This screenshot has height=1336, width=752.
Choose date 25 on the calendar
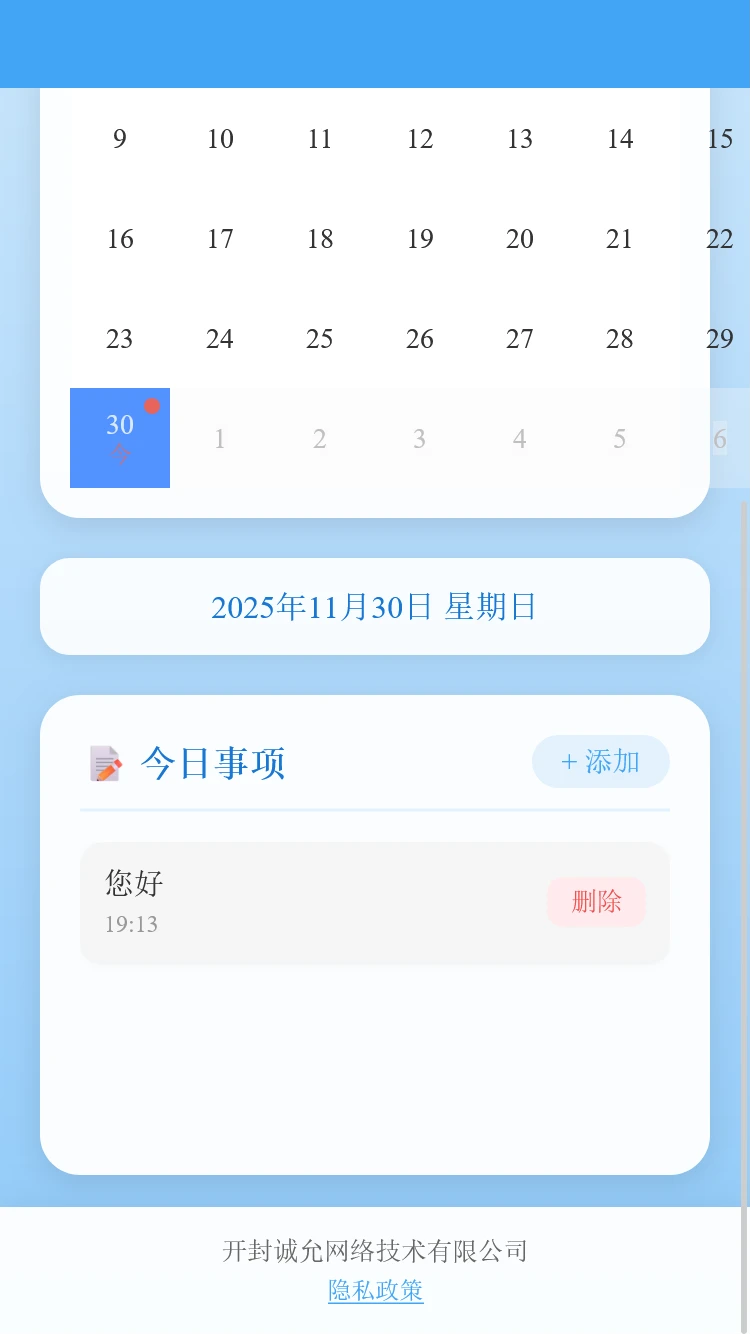pyautogui.click(x=320, y=339)
